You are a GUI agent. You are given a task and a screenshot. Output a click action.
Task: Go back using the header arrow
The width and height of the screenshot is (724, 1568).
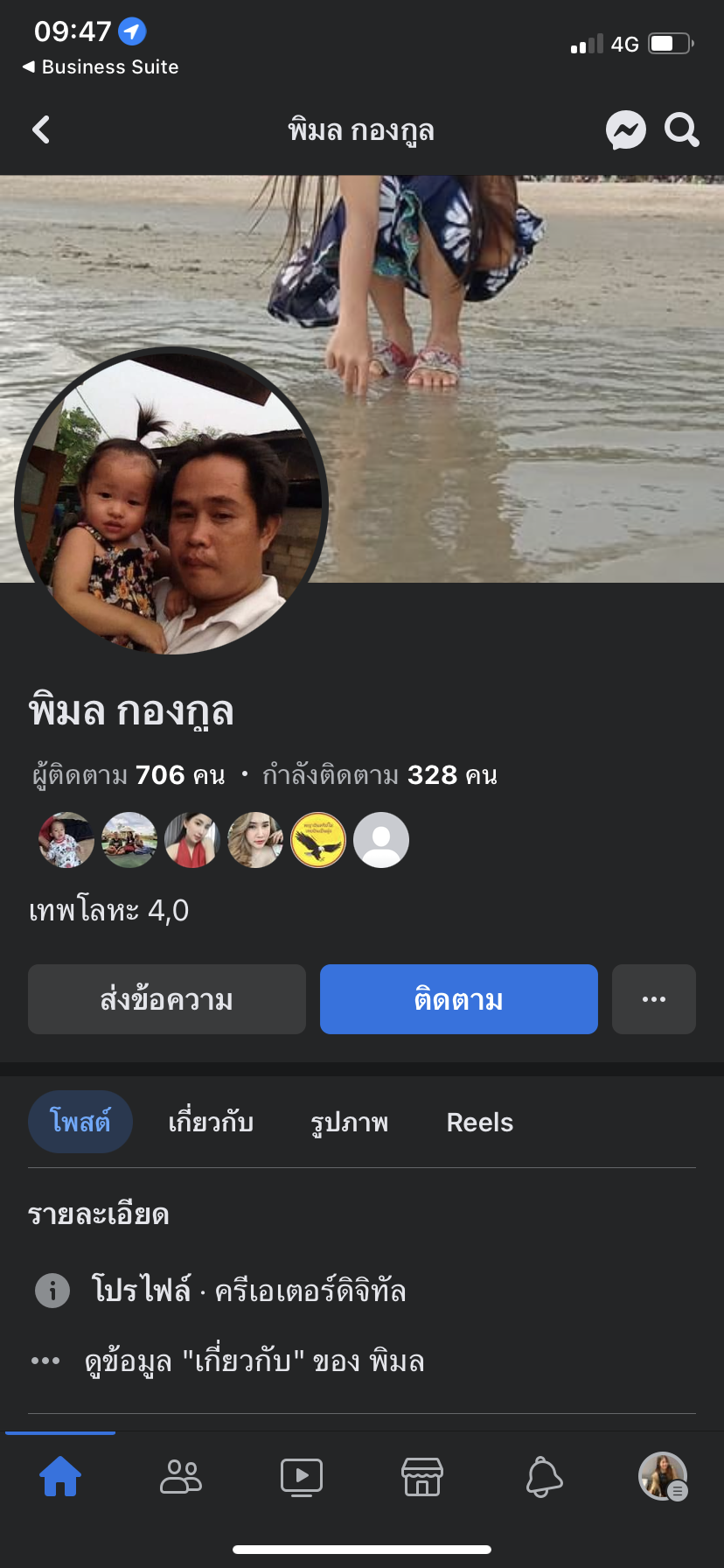coord(41,130)
